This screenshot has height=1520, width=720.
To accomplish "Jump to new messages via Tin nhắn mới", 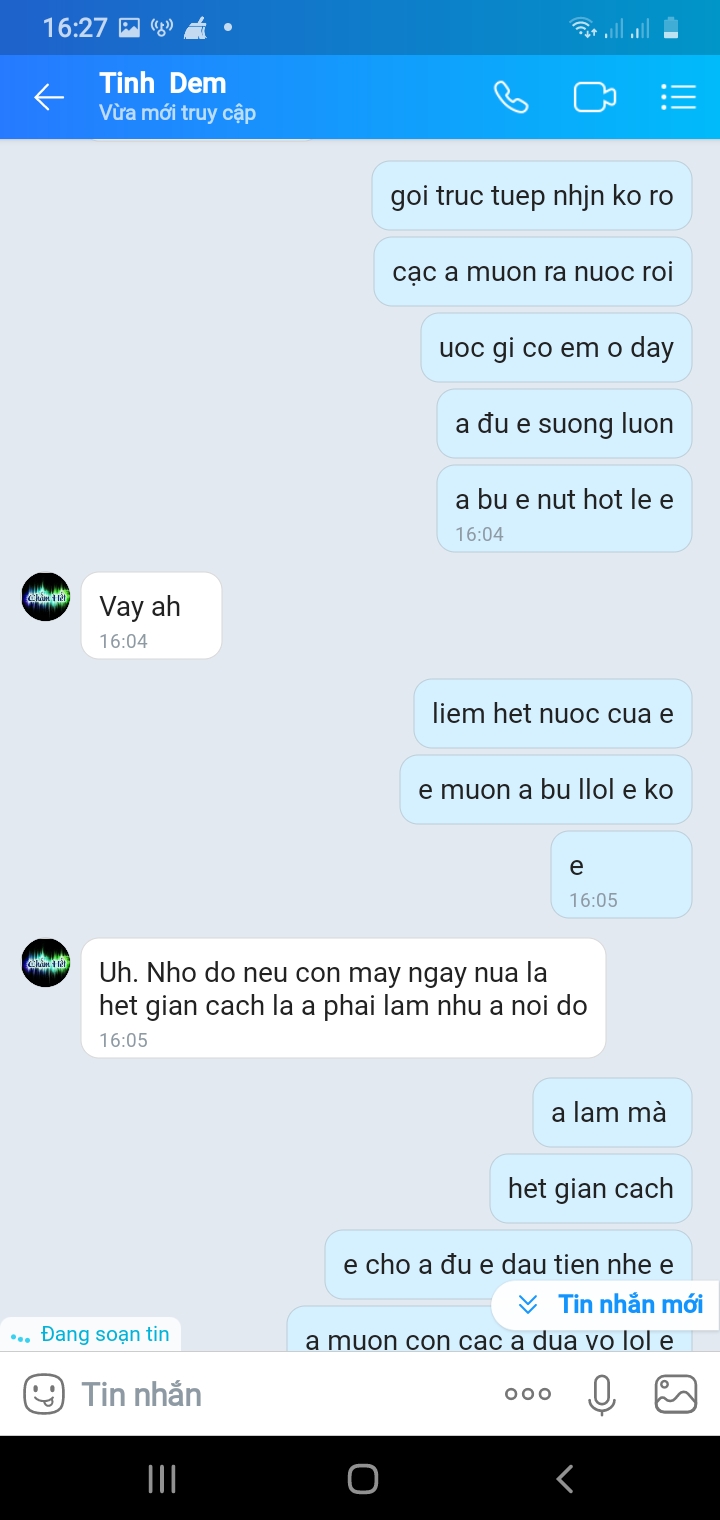I will 611,1304.
